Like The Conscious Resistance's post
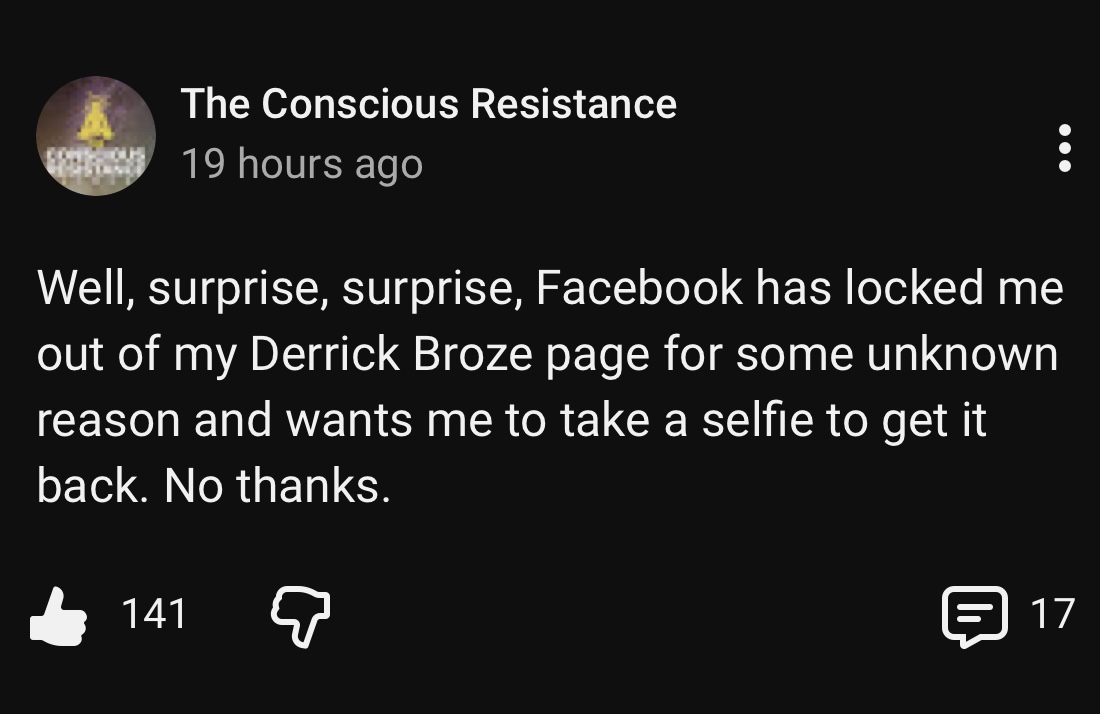The height and width of the screenshot is (714, 1100). (x=58, y=615)
